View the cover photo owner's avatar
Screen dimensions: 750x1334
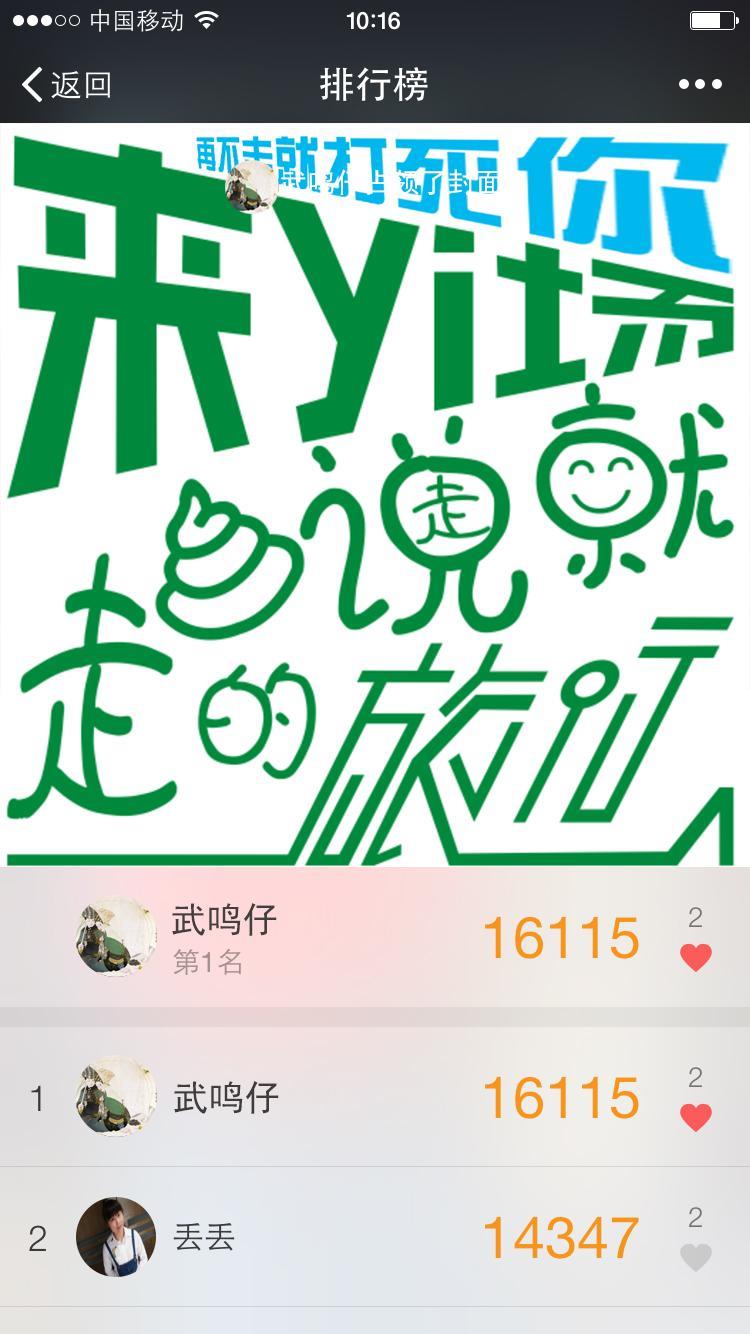coord(252,186)
